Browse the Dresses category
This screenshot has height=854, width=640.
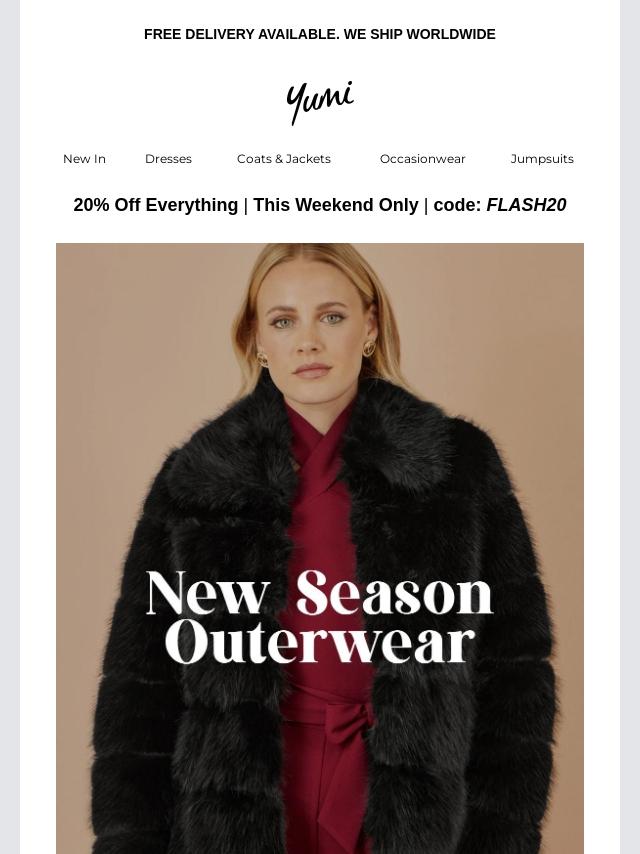168,159
